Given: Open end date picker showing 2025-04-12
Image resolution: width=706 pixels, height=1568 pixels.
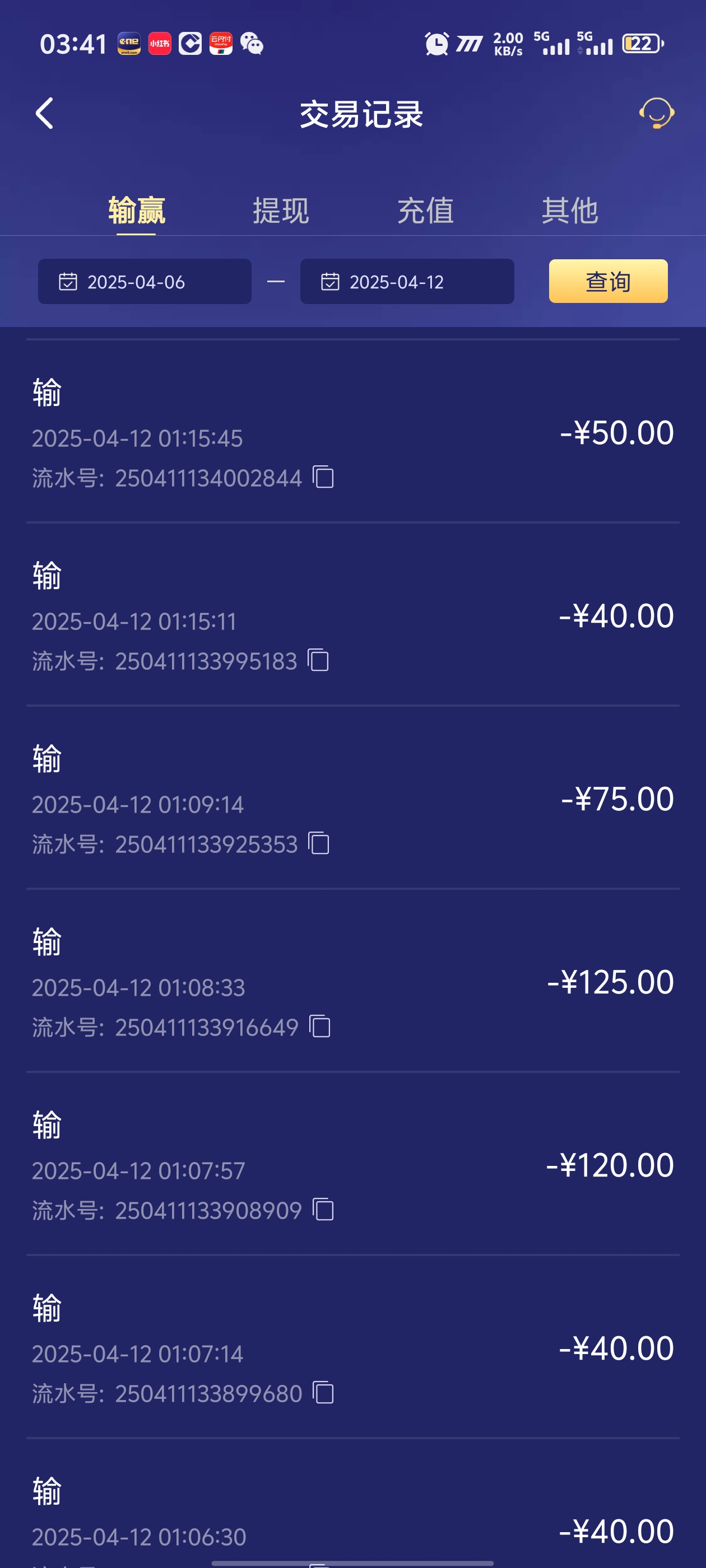Looking at the screenshot, I should [407, 282].
